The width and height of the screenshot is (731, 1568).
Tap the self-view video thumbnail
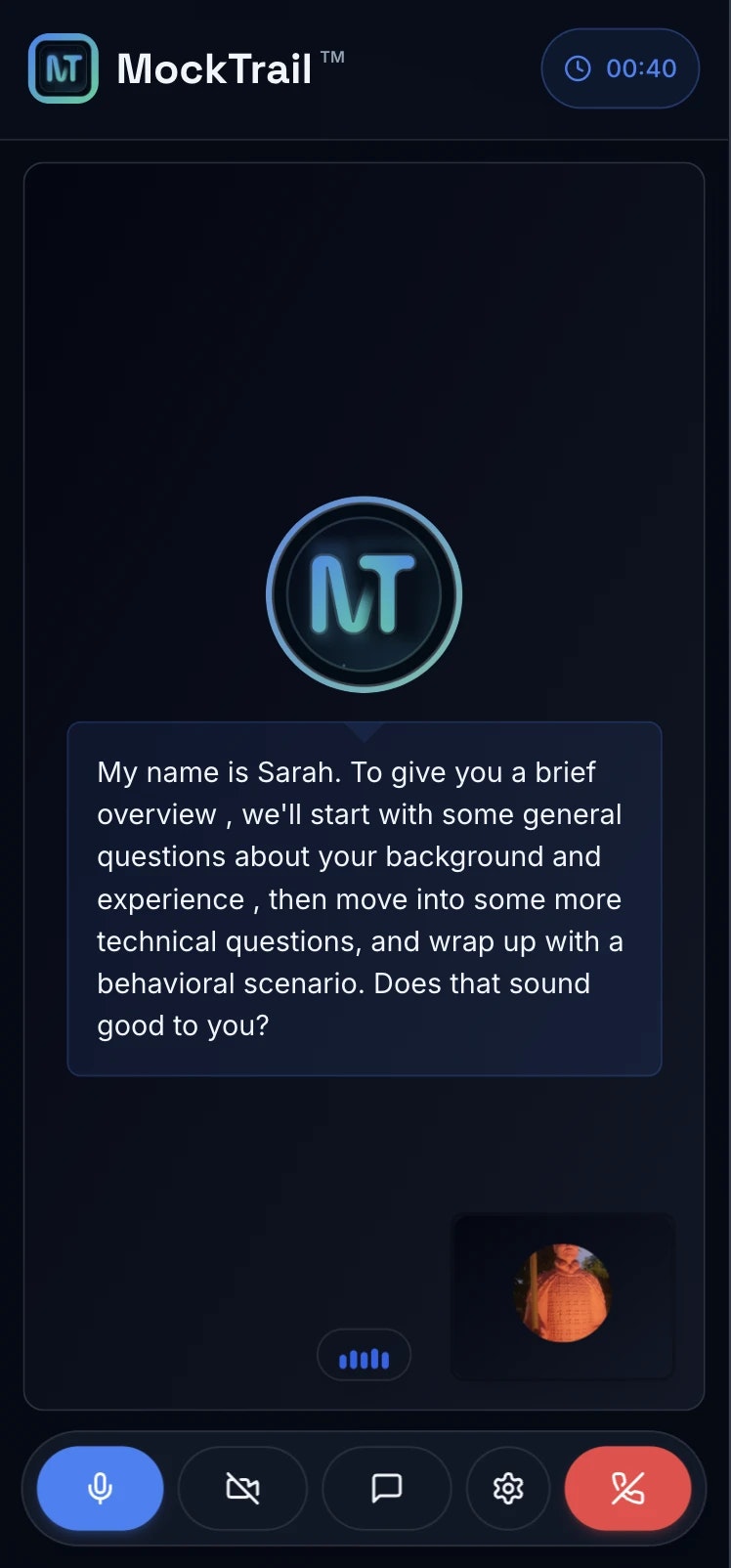[x=562, y=1295]
